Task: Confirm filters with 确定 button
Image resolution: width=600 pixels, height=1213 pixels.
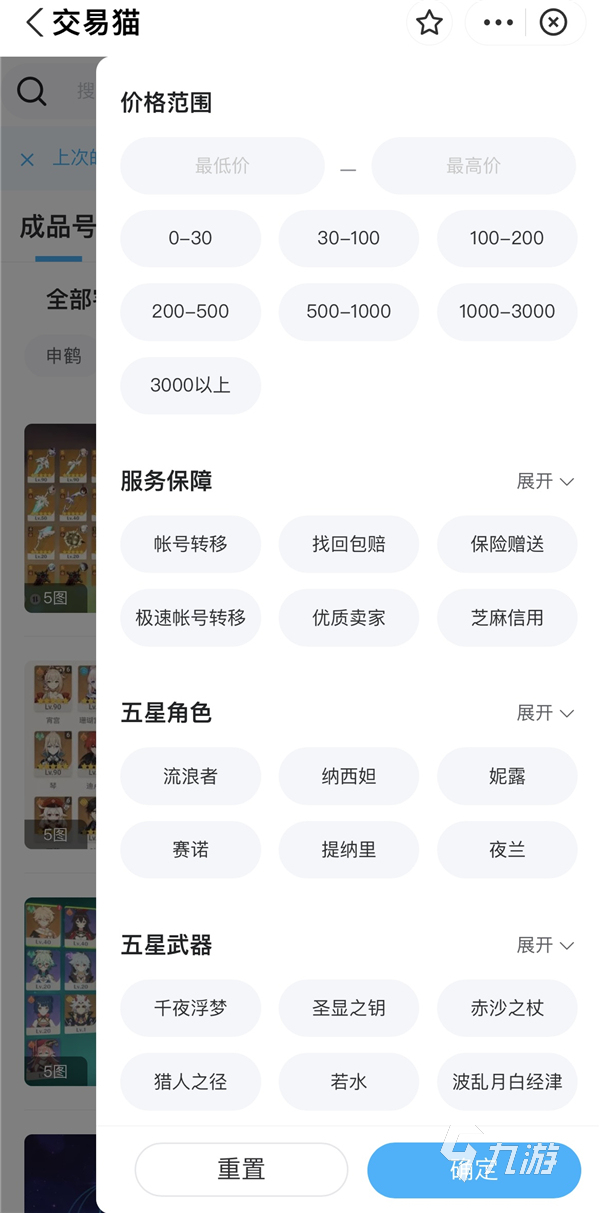Action: pyautogui.click(x=473, y=1169)
